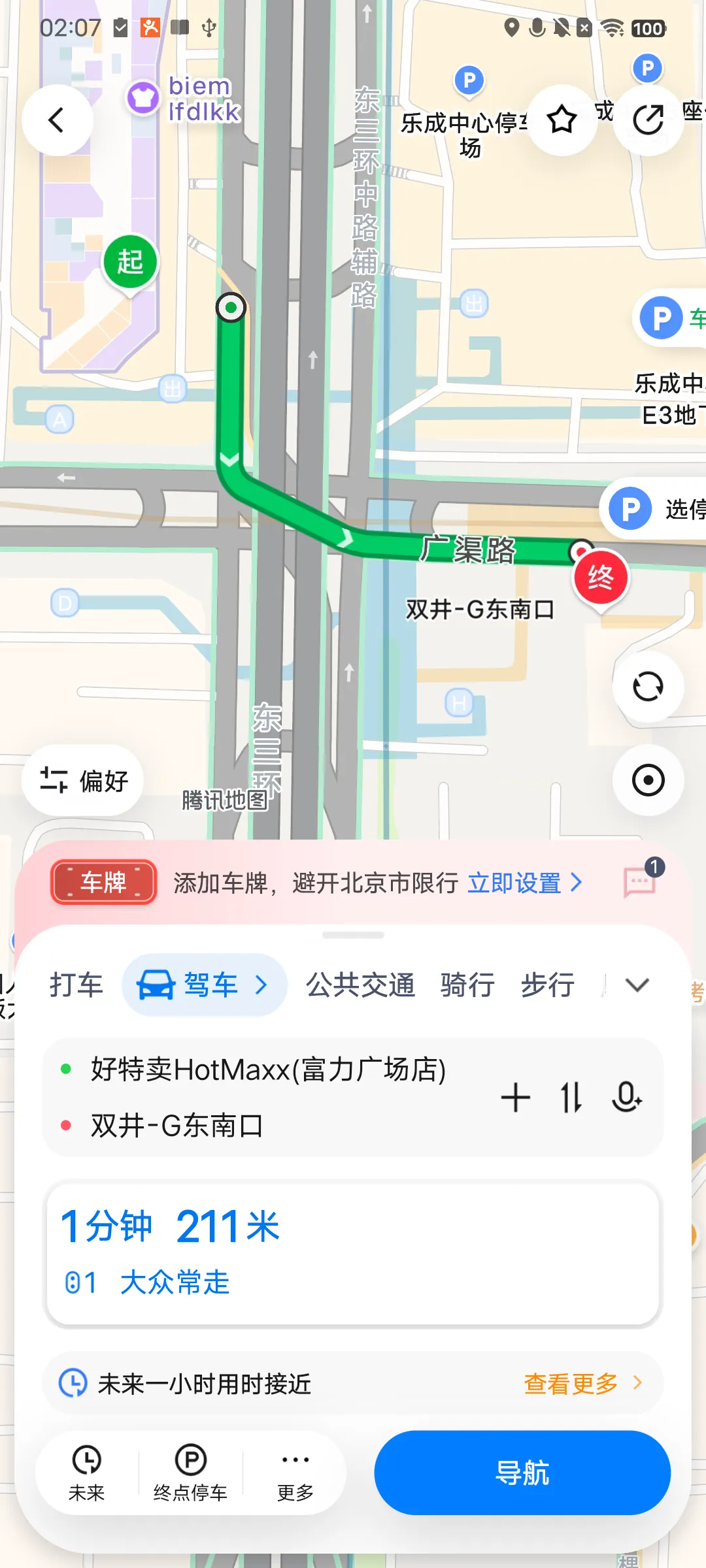Expand more travel modes dropdown arrow
The height and width of the screenshot is (1568, 706).
click(x=637, y=985)
